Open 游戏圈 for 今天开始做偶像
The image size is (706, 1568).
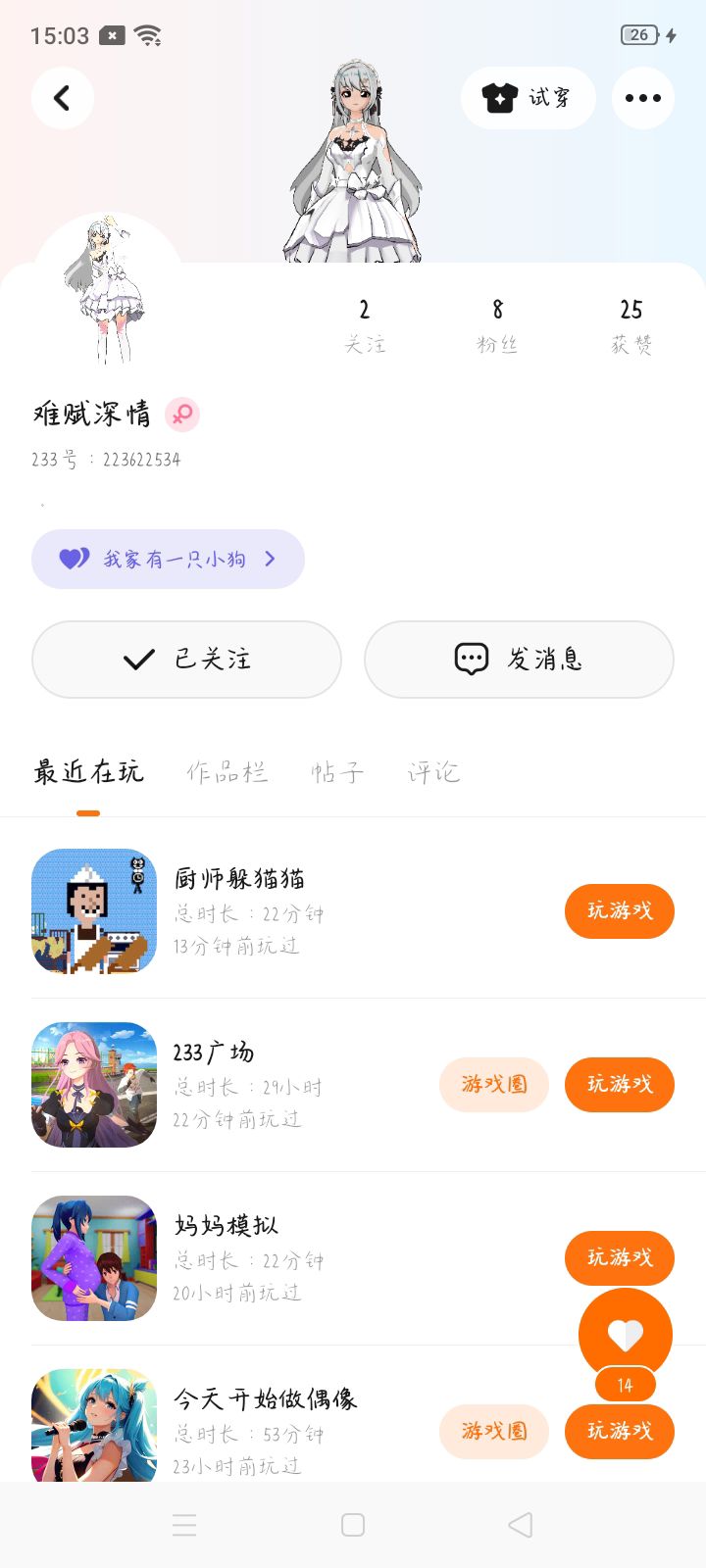(493, 1432)
